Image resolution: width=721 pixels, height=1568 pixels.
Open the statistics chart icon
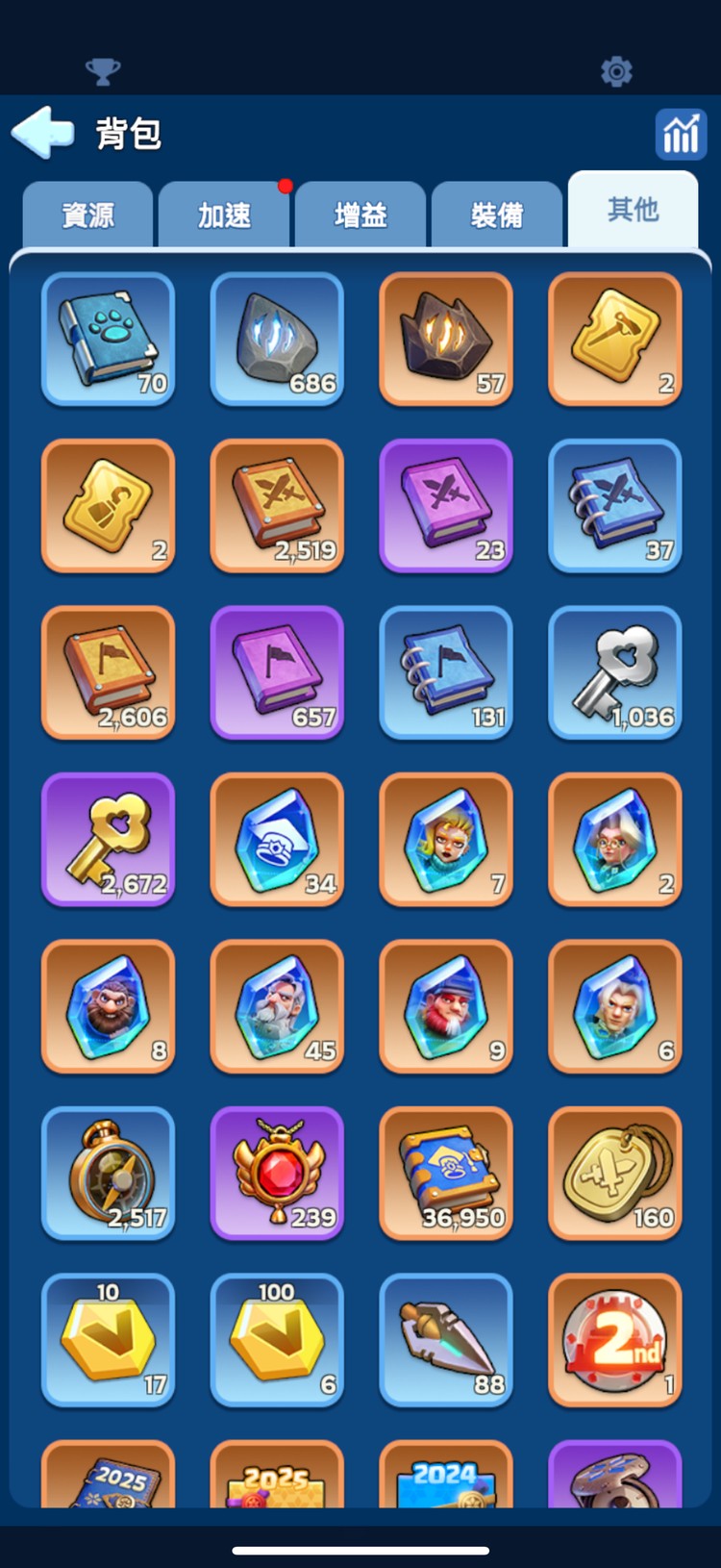coord(681,134)
